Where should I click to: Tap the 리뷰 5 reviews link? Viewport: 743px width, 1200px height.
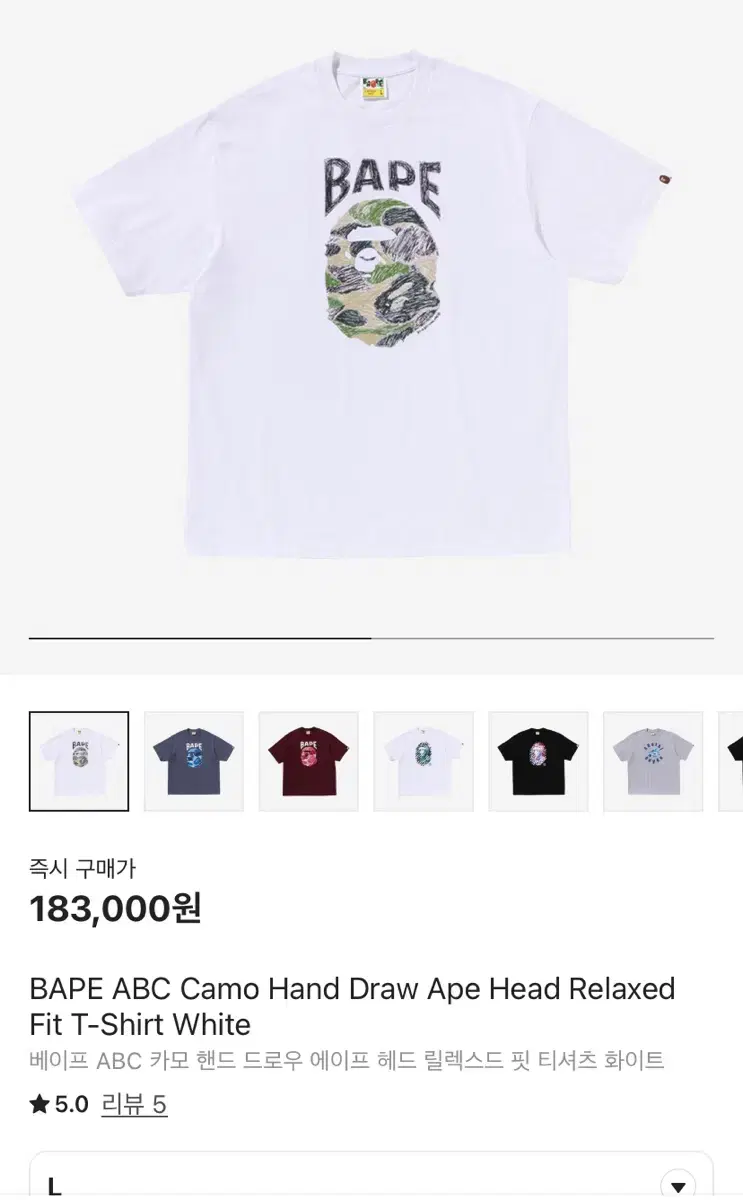(x=135, y=1106)
